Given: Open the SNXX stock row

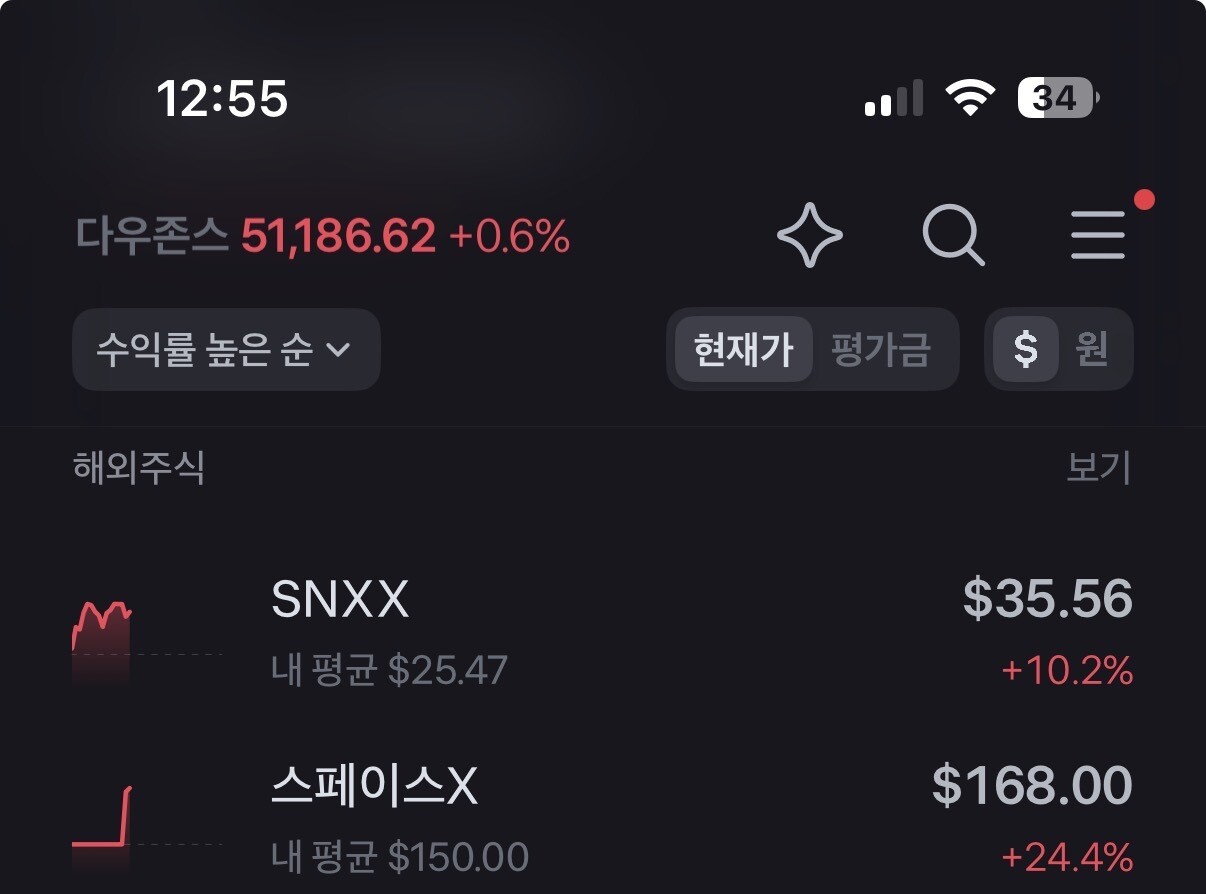Looking at the screenshot, I should pyautogui.click(x=603, y=632).
